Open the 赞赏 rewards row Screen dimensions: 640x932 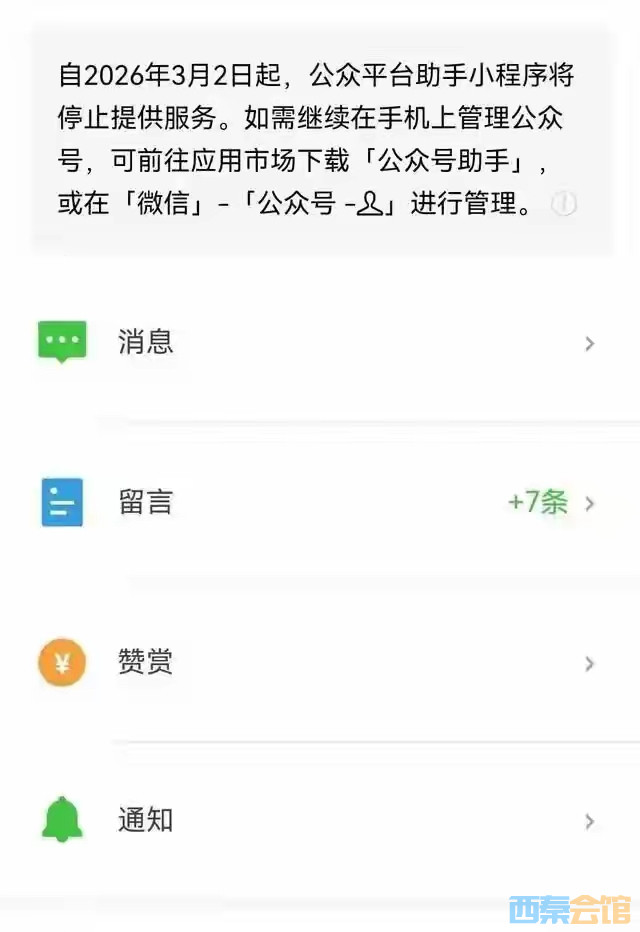coord(320,662)
